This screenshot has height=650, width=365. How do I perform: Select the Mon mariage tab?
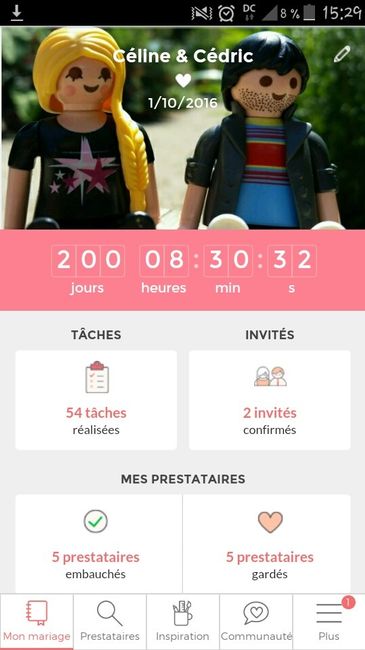(x=37, y=621)
